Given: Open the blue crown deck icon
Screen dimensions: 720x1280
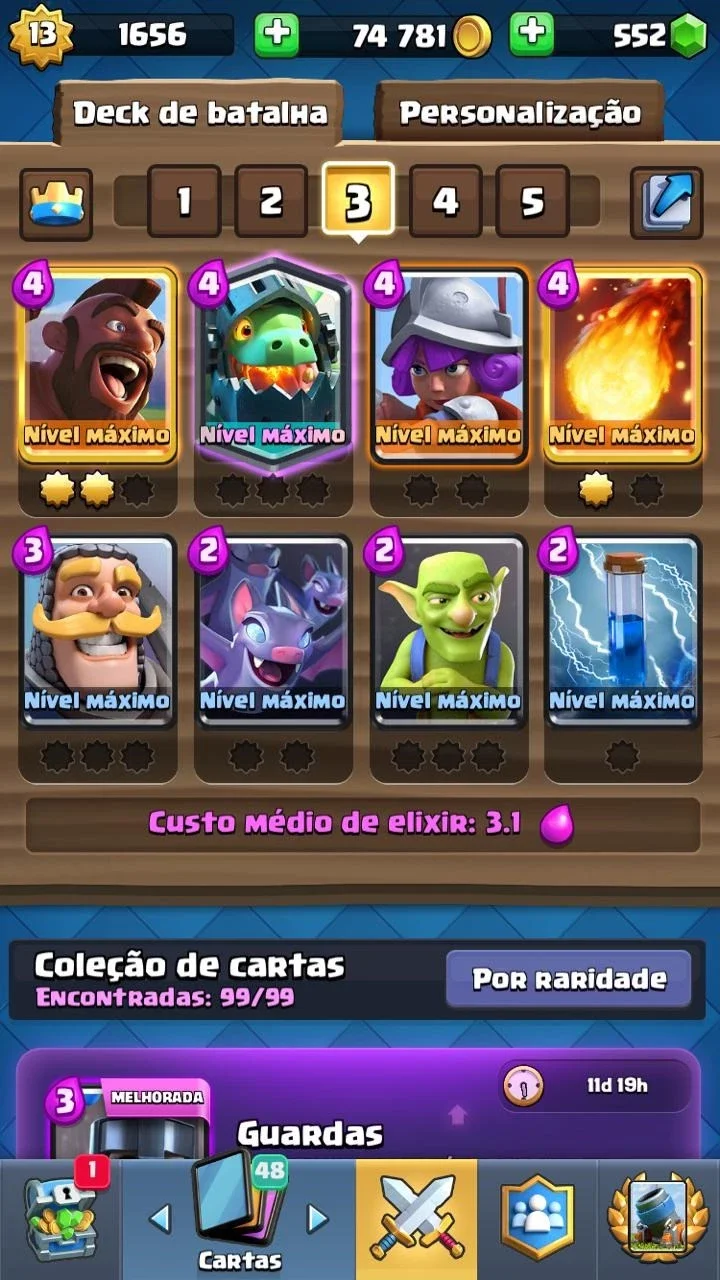Looking at the screenshot, I should [56, 203].
